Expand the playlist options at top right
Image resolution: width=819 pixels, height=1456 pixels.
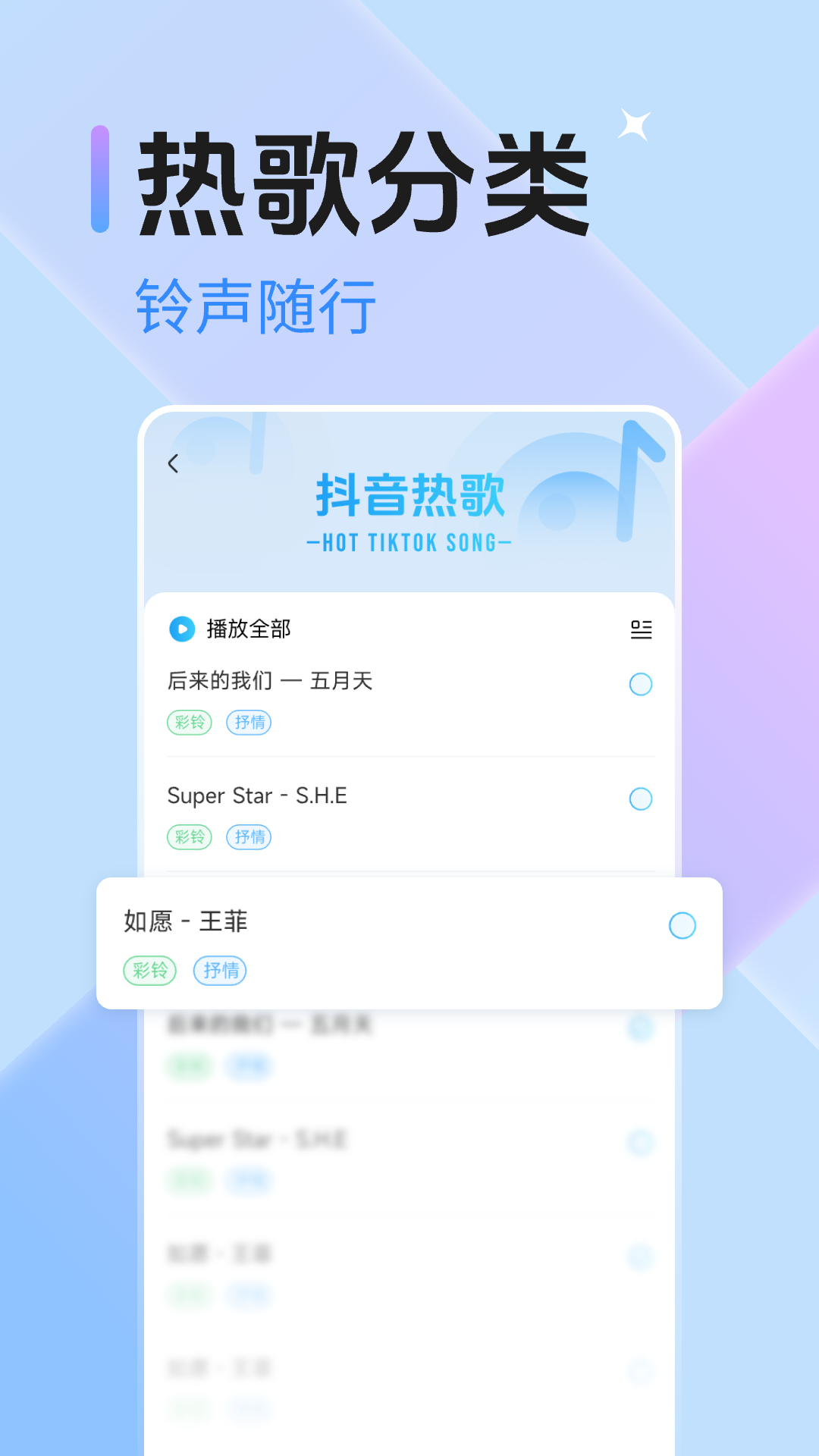pyautogui.click(x=641, y=629)
